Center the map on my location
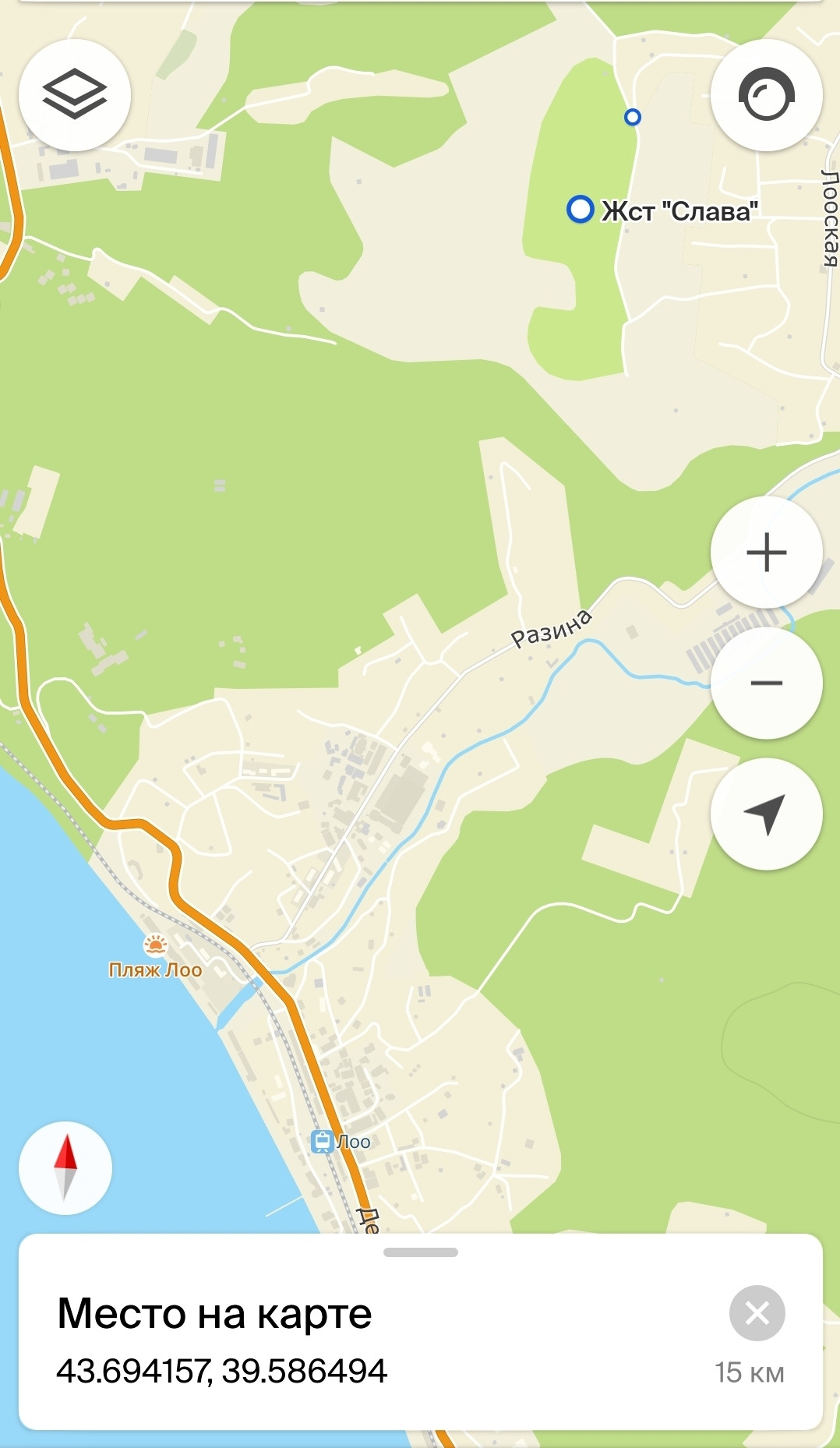840x1448 pixels. pyautogui.click(x=766, y=814)
